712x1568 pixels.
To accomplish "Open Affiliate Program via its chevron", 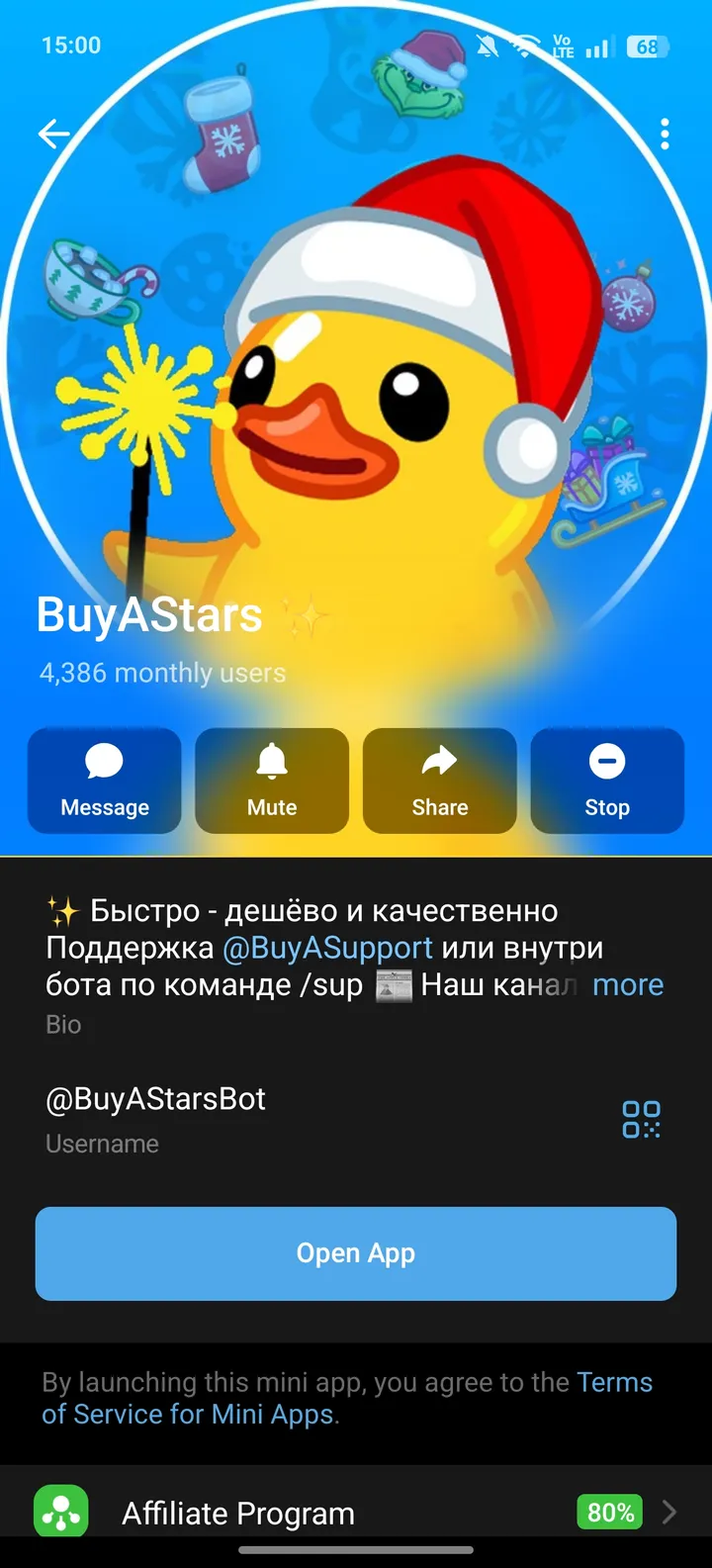I will 668,1513.
